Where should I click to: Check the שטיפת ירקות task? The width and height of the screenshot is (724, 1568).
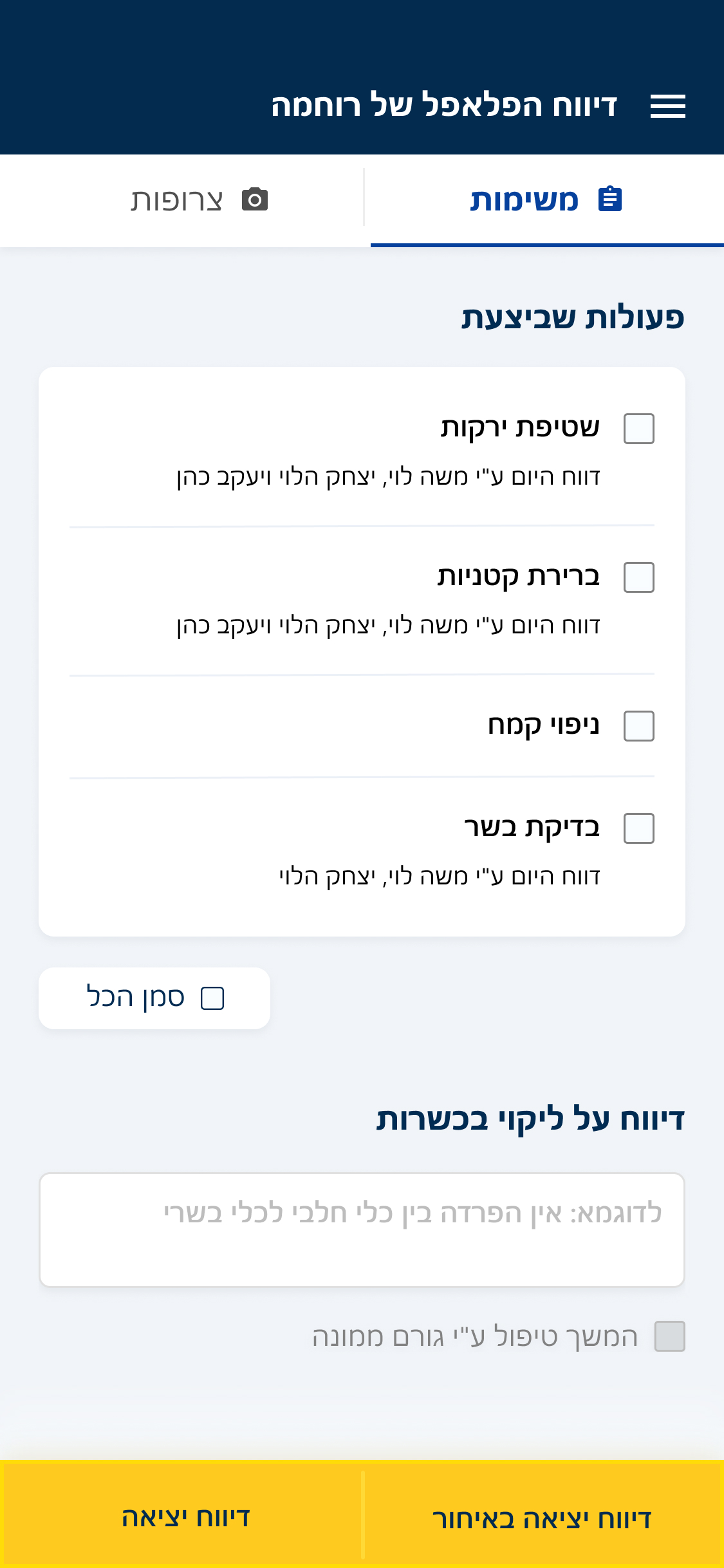click(638, 429)
